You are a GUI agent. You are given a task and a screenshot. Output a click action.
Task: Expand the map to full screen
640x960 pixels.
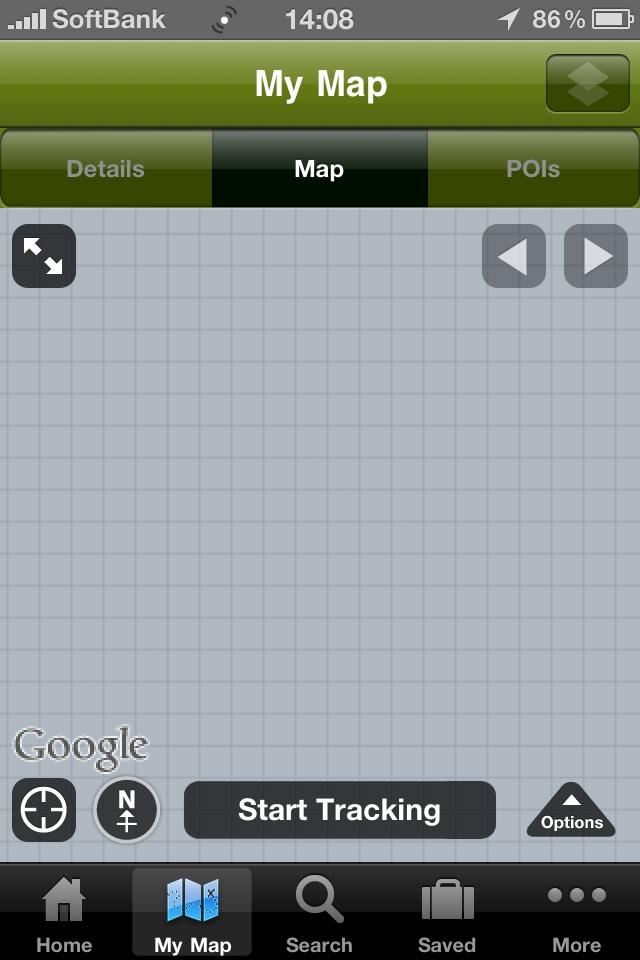pyautogui.click(x=44, y=256)
